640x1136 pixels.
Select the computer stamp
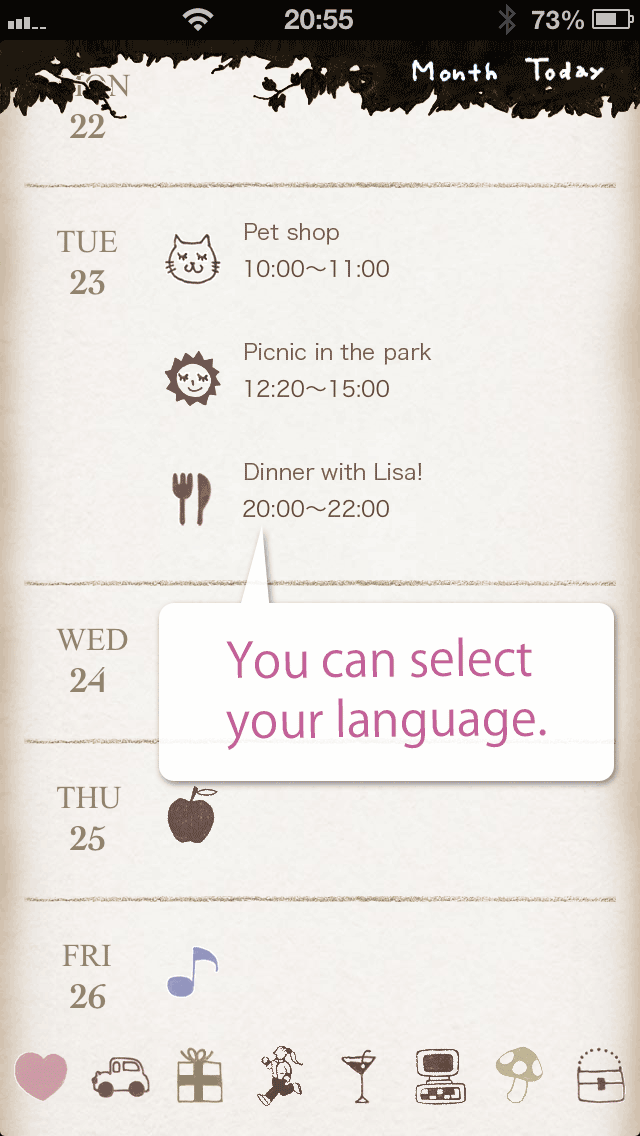pyautogui.click(x=441, y=1076)
